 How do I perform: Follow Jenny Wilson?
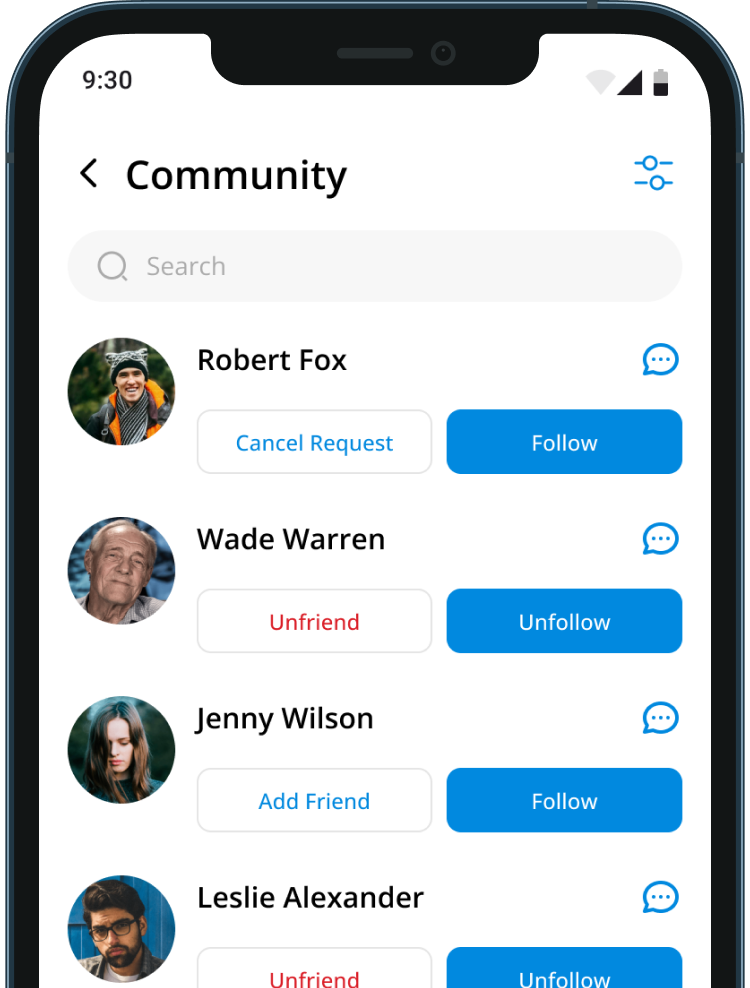[564, 800]
